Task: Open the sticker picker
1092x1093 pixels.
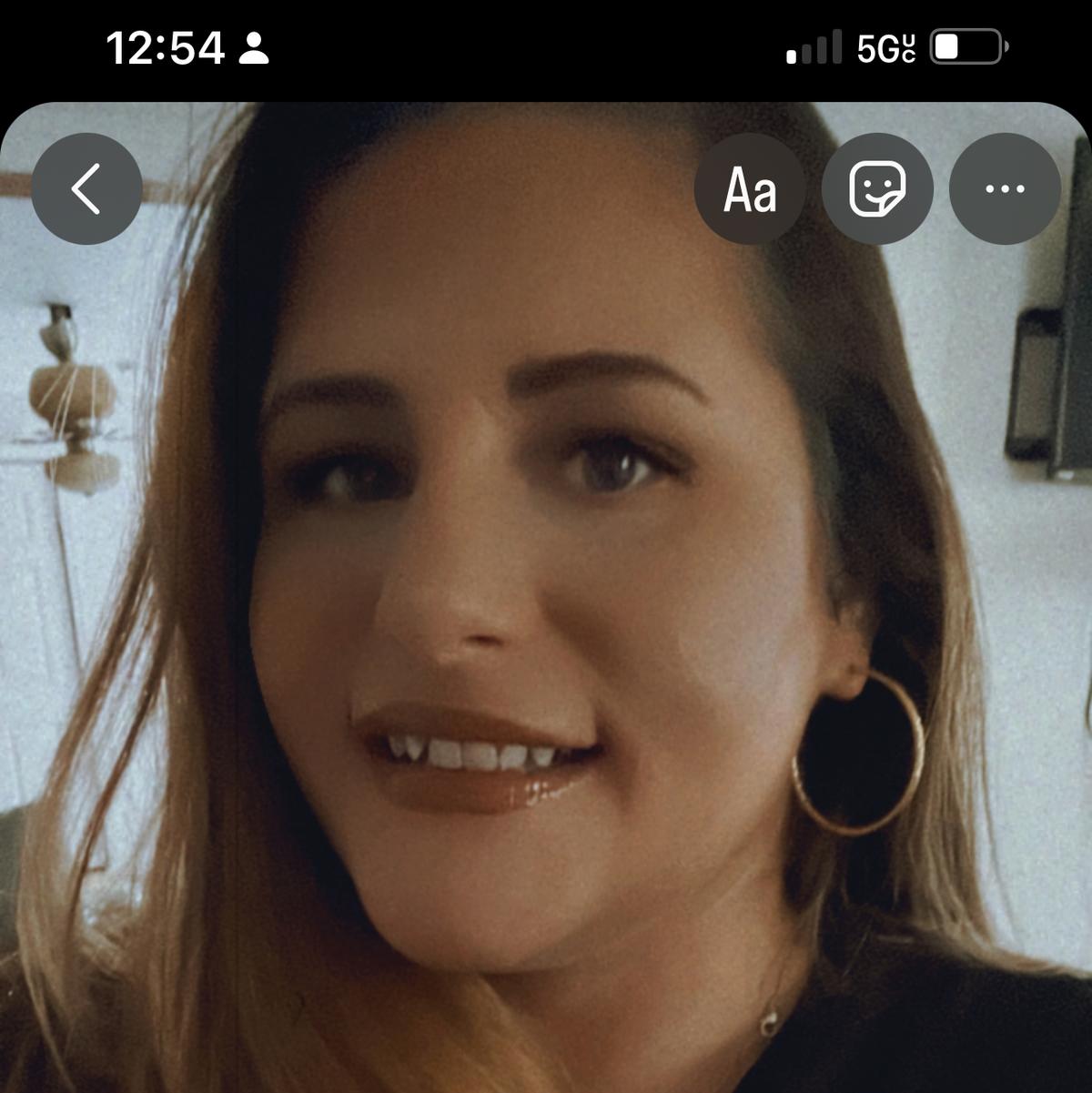Action: pos(877,189)
